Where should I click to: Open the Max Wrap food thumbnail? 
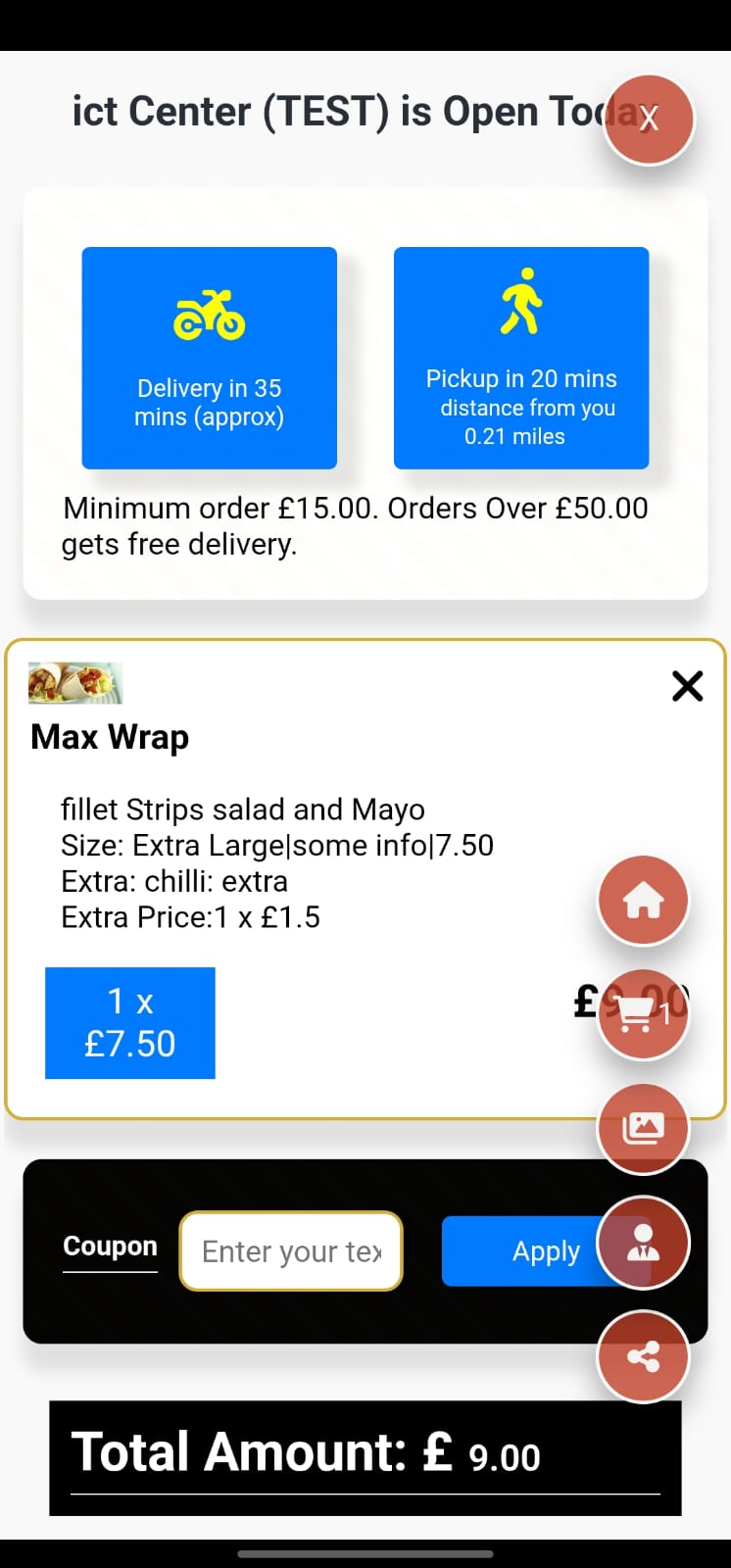pos(73,683)
